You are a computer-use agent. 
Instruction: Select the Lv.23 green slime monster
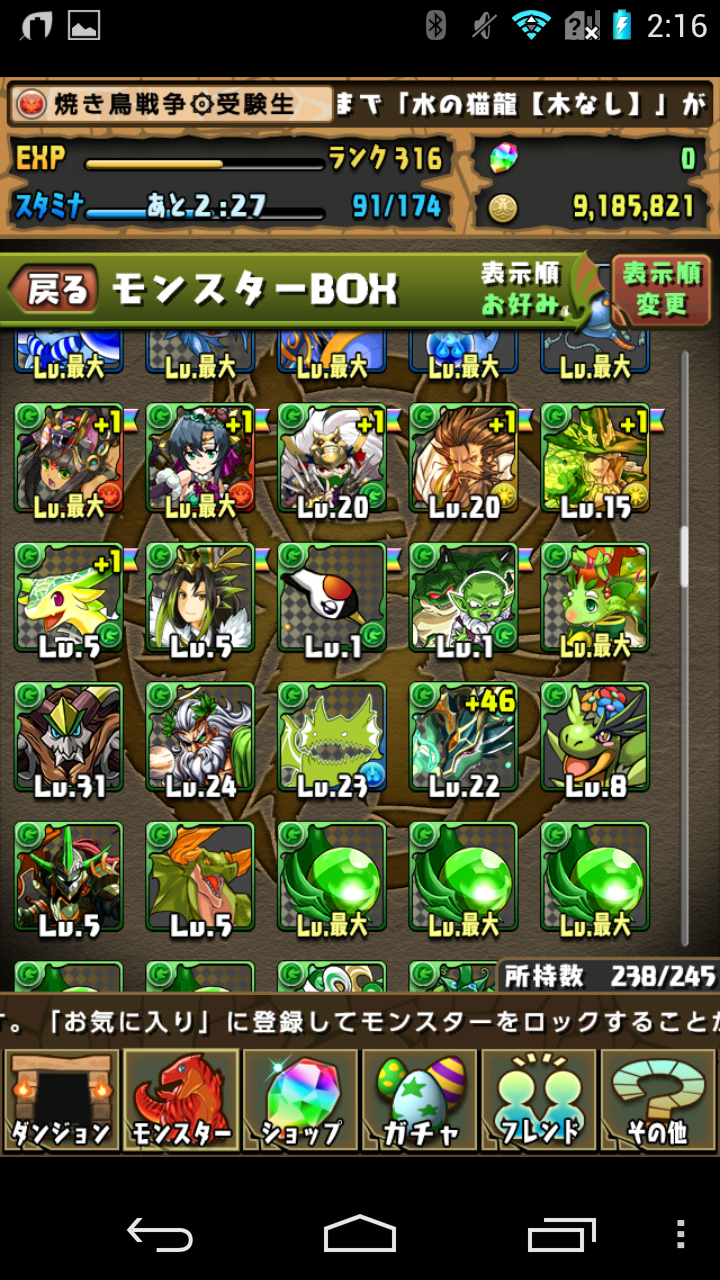(332, 741)
